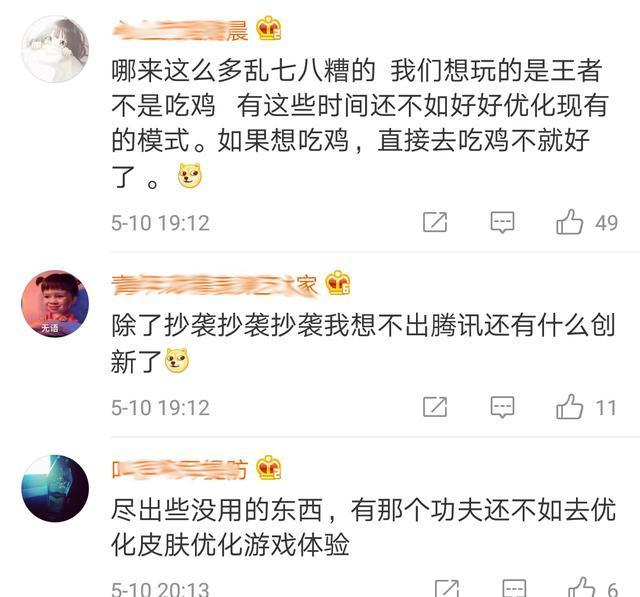Reply to the 5-10 19:12 comment about 吃鸡
640x597 pixels.
tap(502, 222)
